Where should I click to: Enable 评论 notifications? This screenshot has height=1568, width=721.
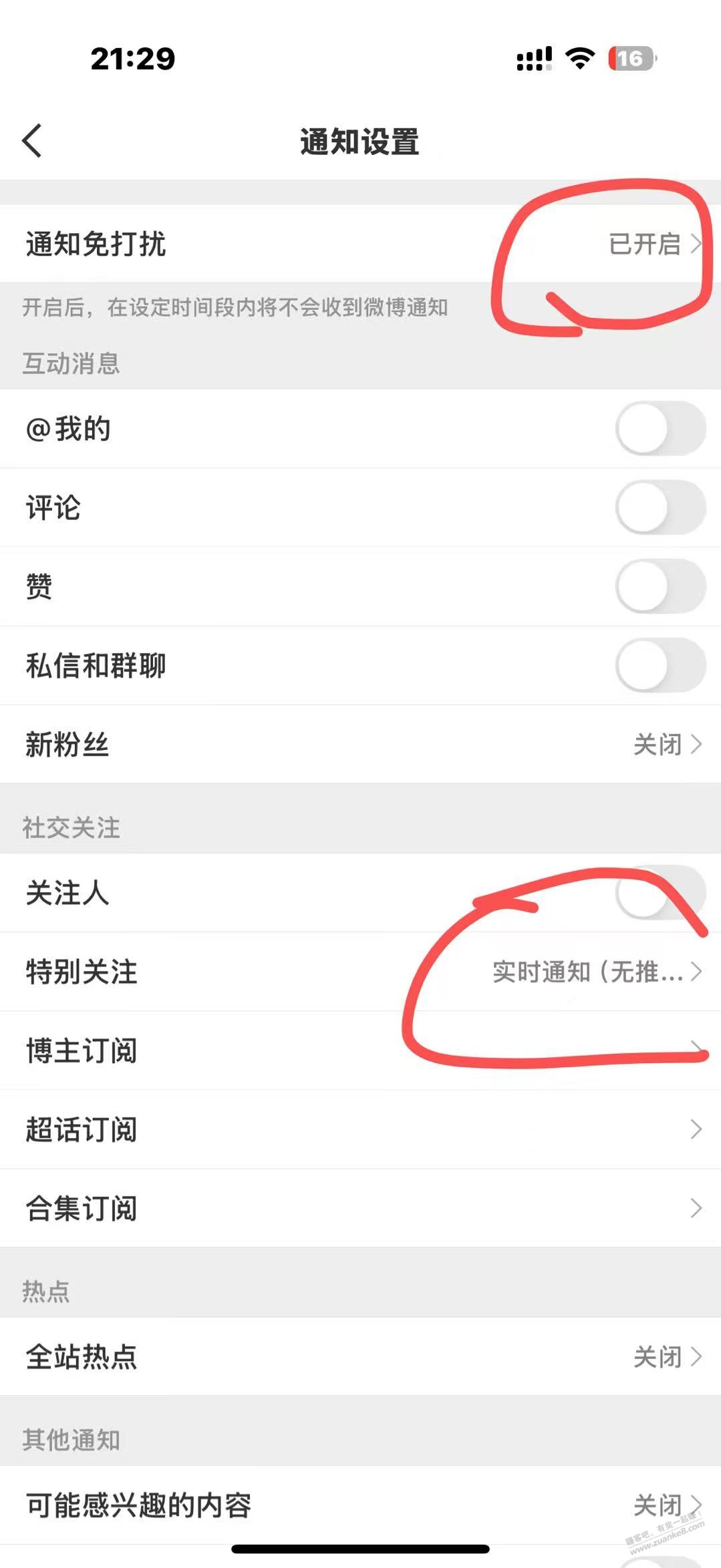coord(660,508)
